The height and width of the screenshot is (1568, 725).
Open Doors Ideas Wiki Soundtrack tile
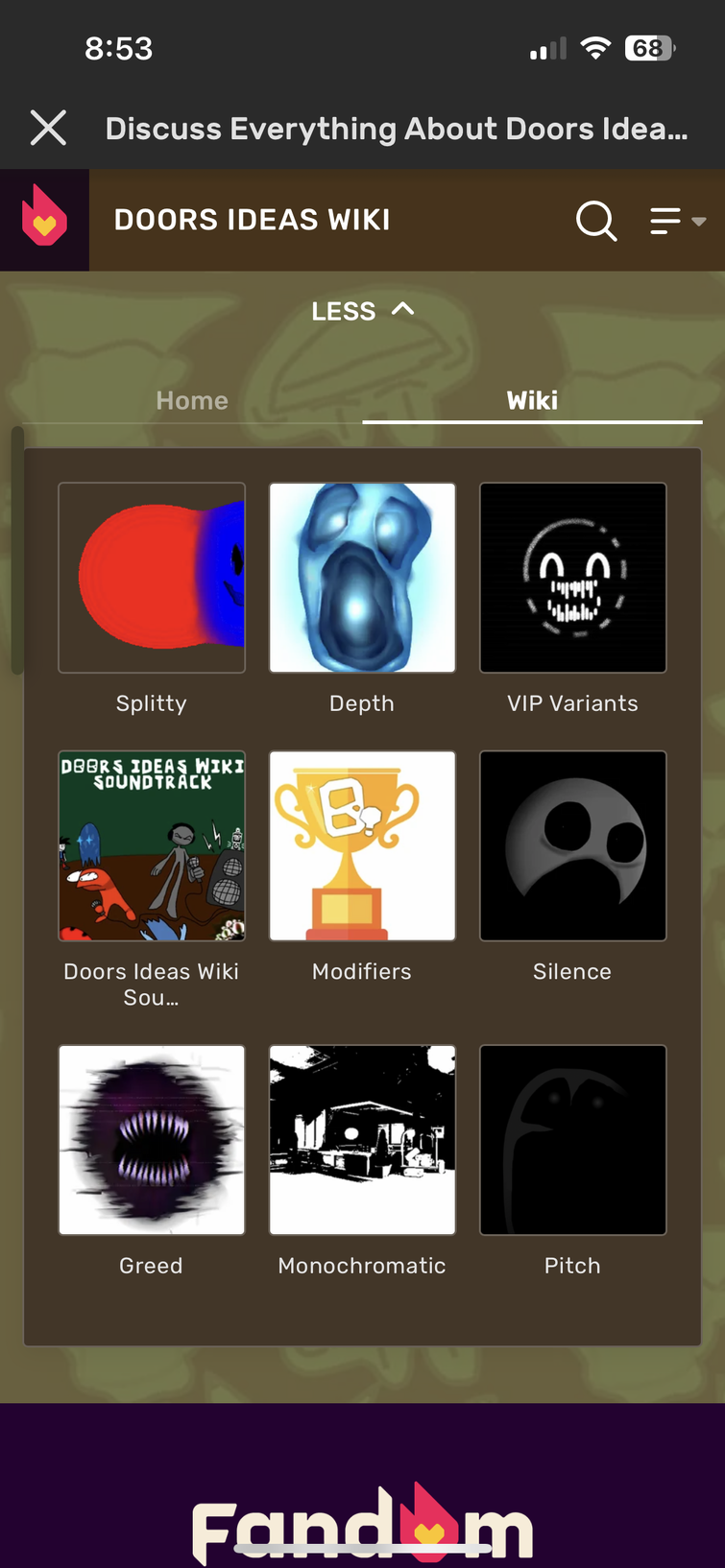point(152,846)
